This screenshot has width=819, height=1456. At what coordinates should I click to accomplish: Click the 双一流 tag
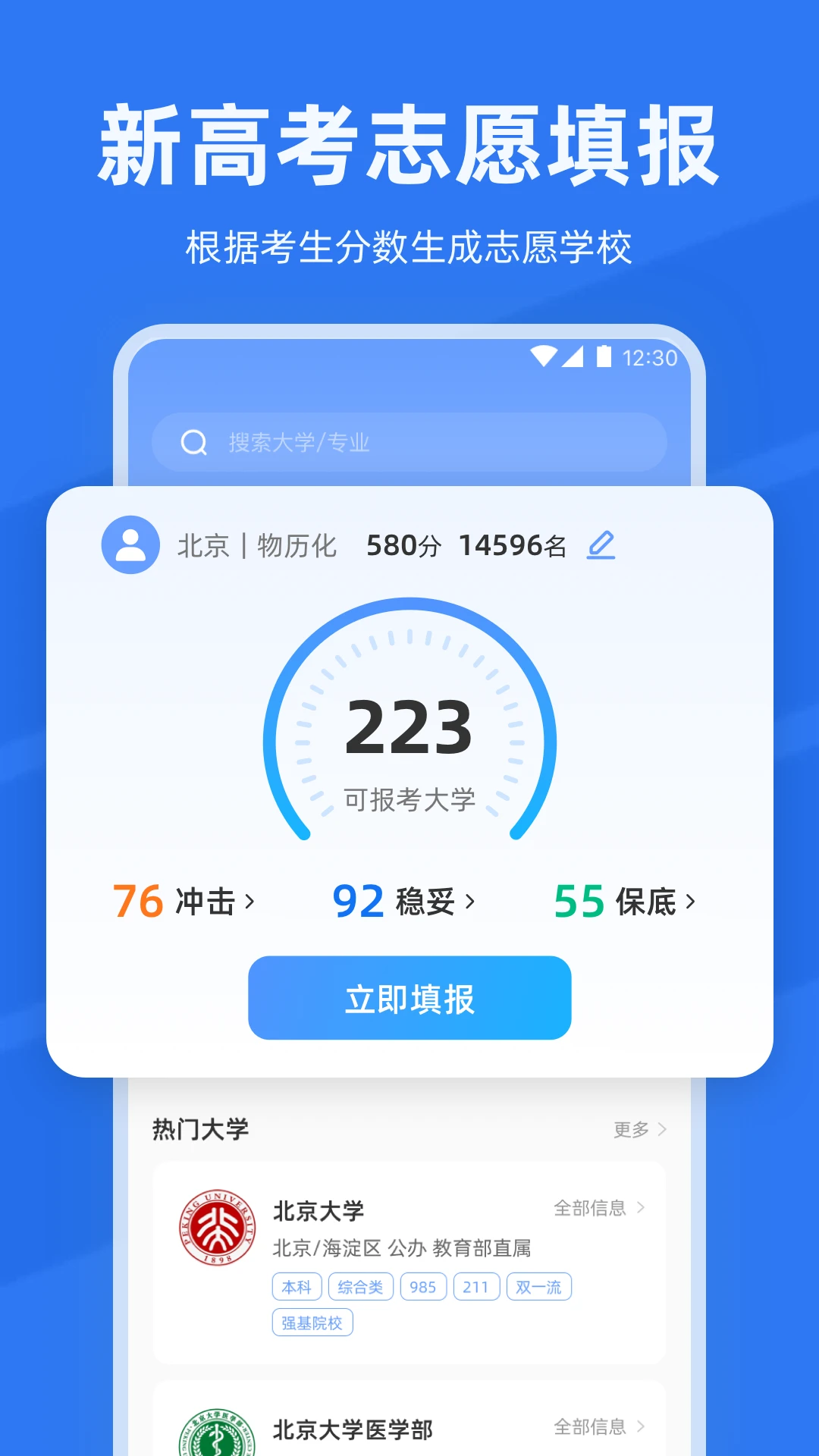(538, 1287)
